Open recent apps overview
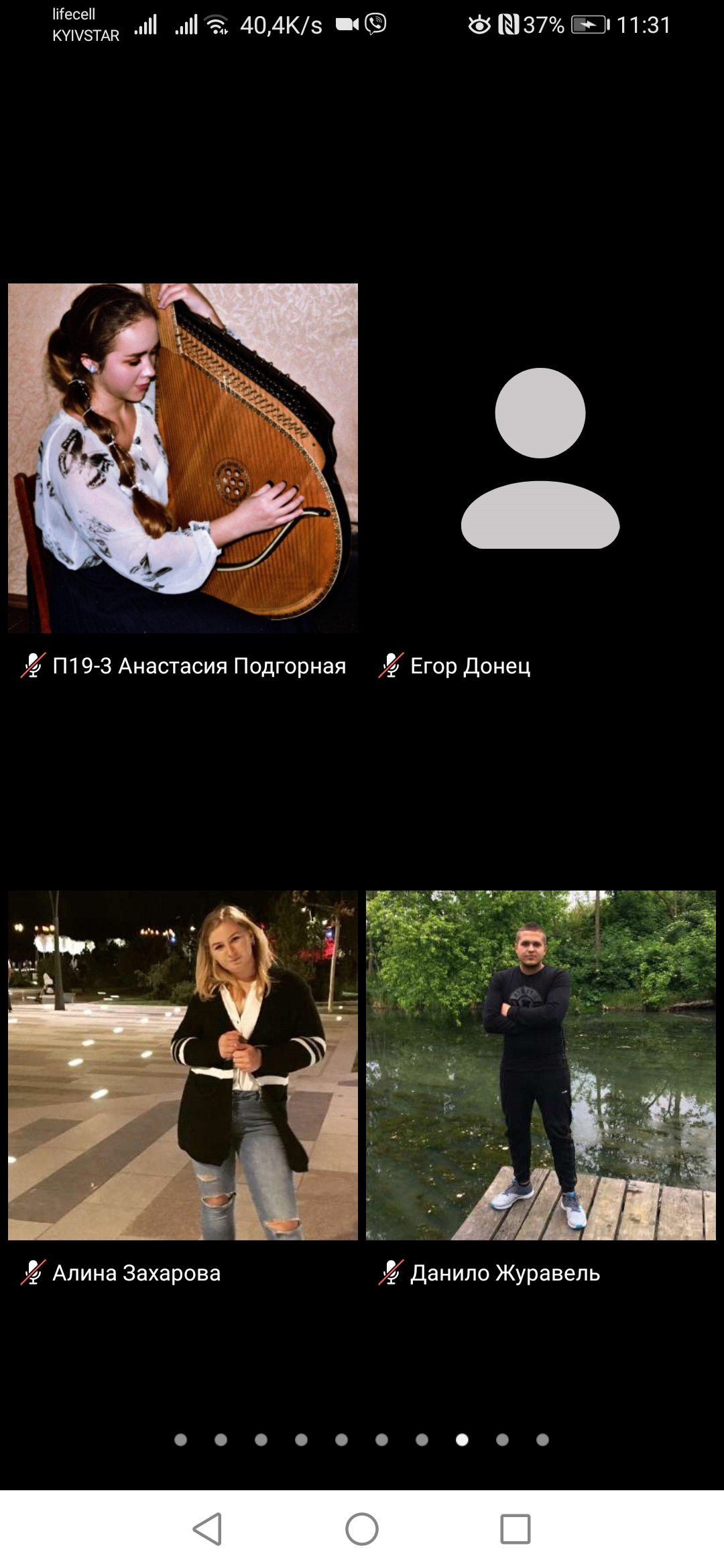The width and height of the screenshot is (724, 1568). (516, 1529)
